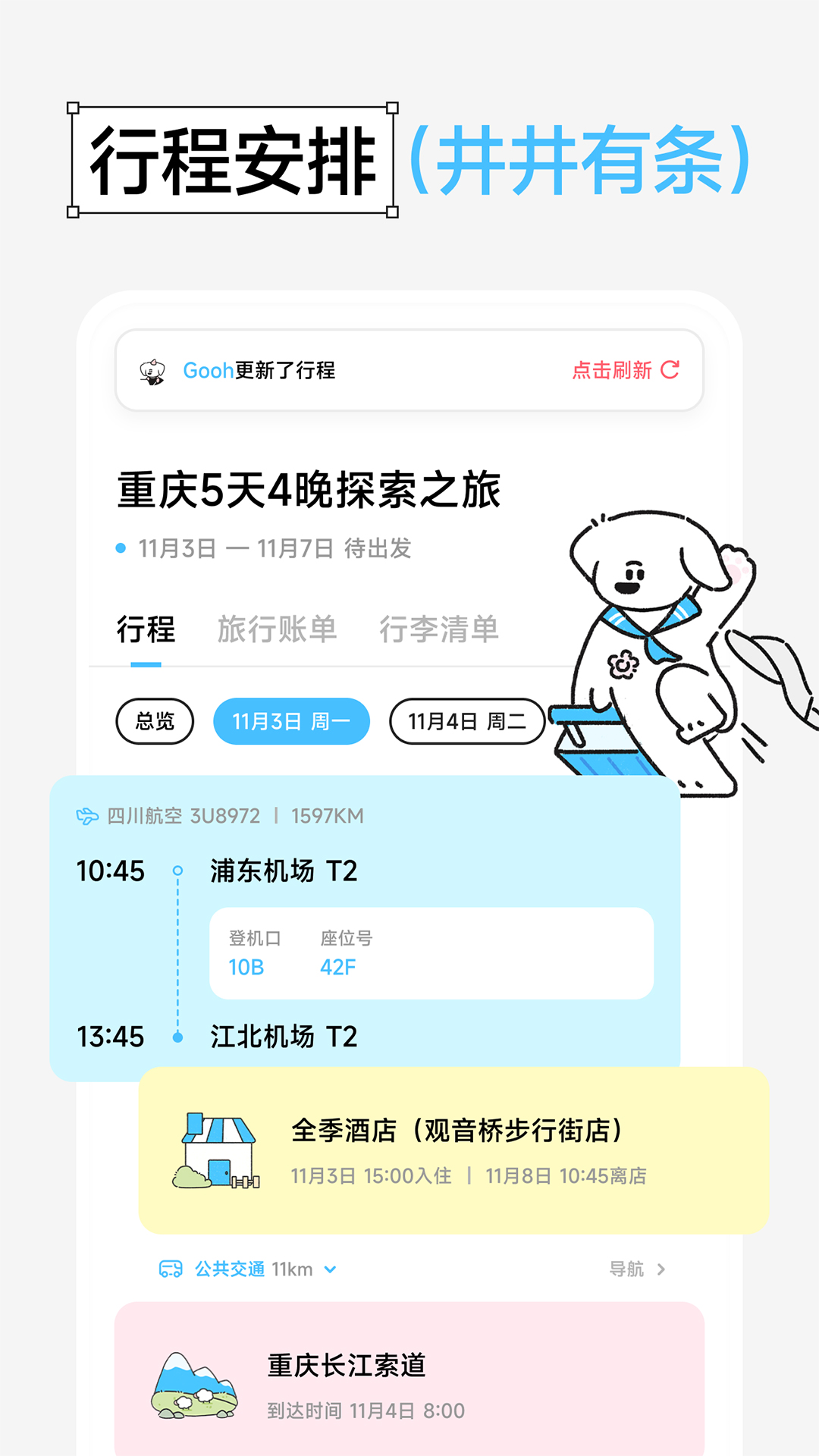819x1456 pixels.
Task: Switch to the 旅行账单 tab
Action: pos(278,629)
